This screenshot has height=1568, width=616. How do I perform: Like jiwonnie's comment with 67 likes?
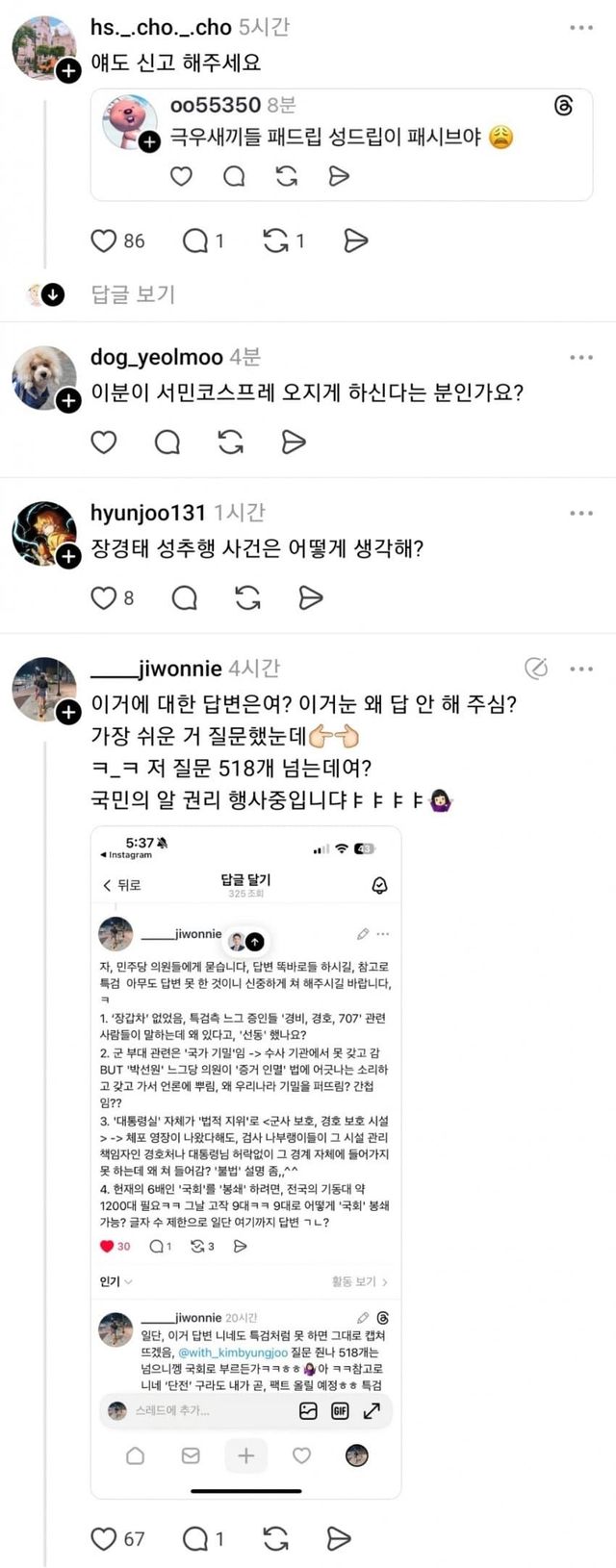104,1538
